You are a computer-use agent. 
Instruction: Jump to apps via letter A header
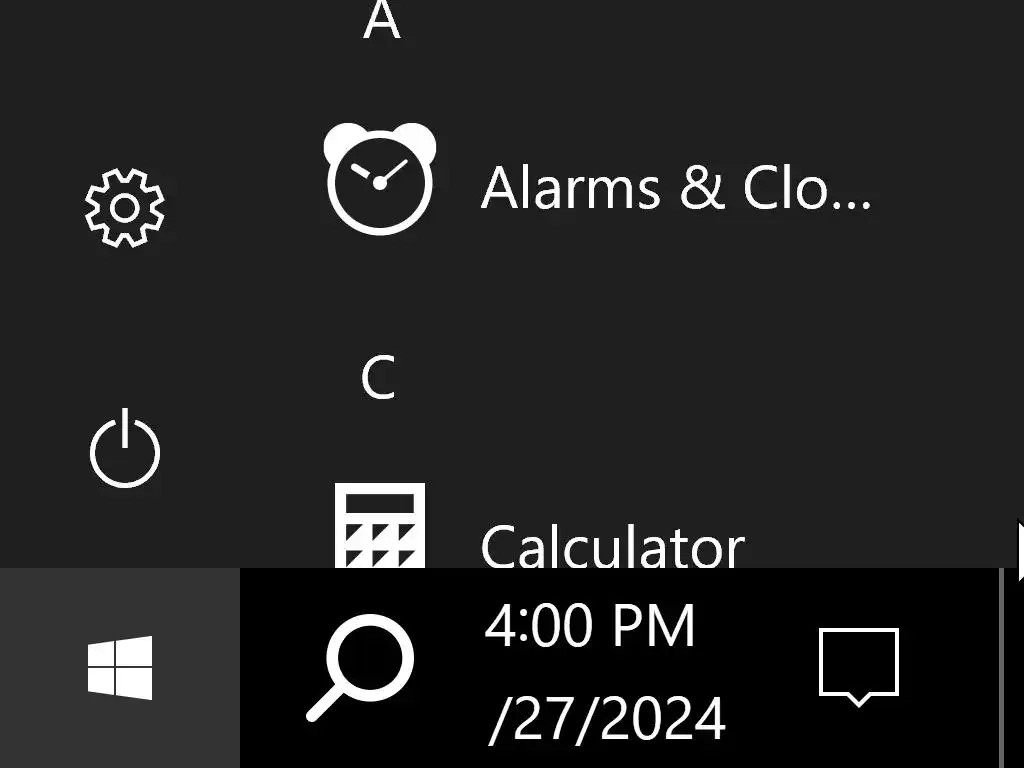coord(381,22)
